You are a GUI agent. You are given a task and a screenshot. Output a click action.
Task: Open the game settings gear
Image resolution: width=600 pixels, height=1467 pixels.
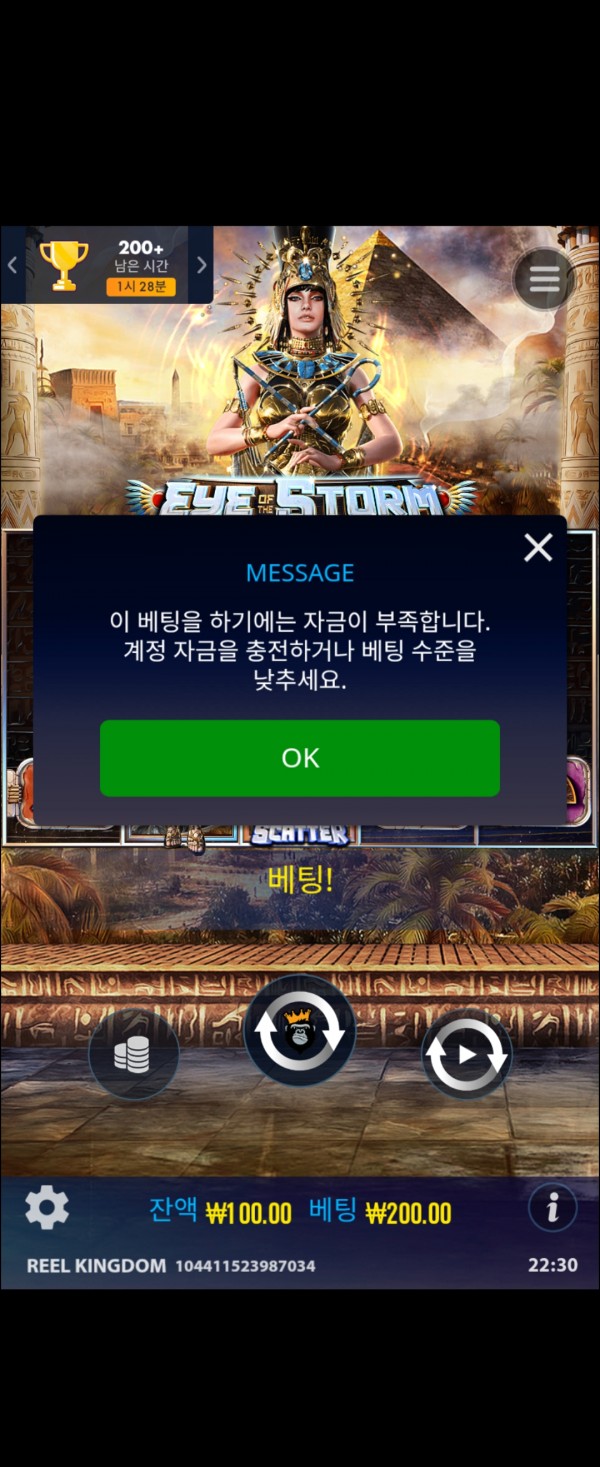[46, 1208]
